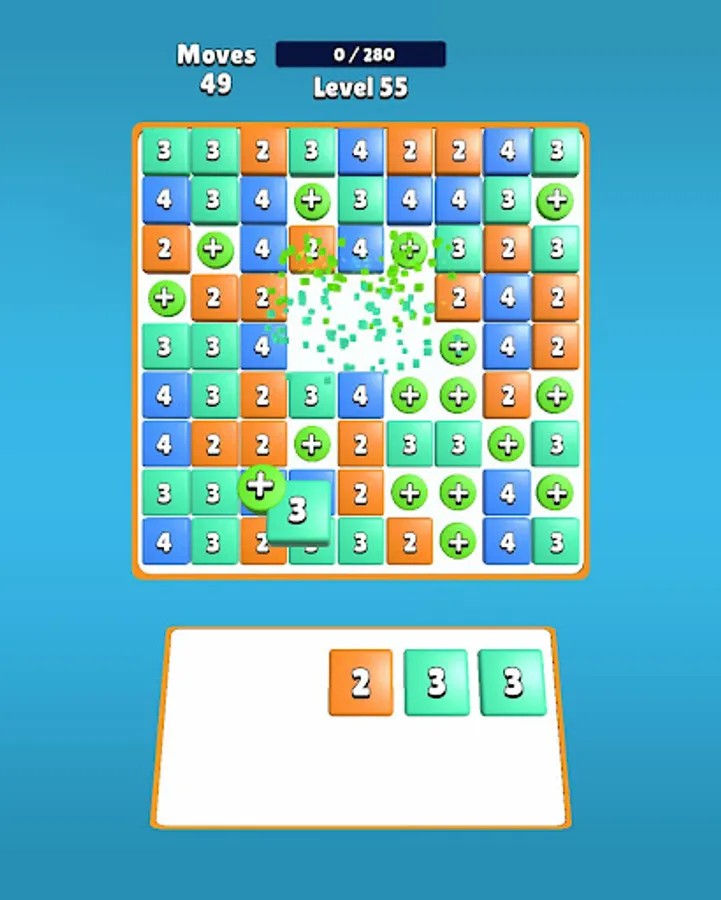Pick the rightmost 3 tile in the tray
Viewport: 721px width, 900px height.
pos(511,680)
